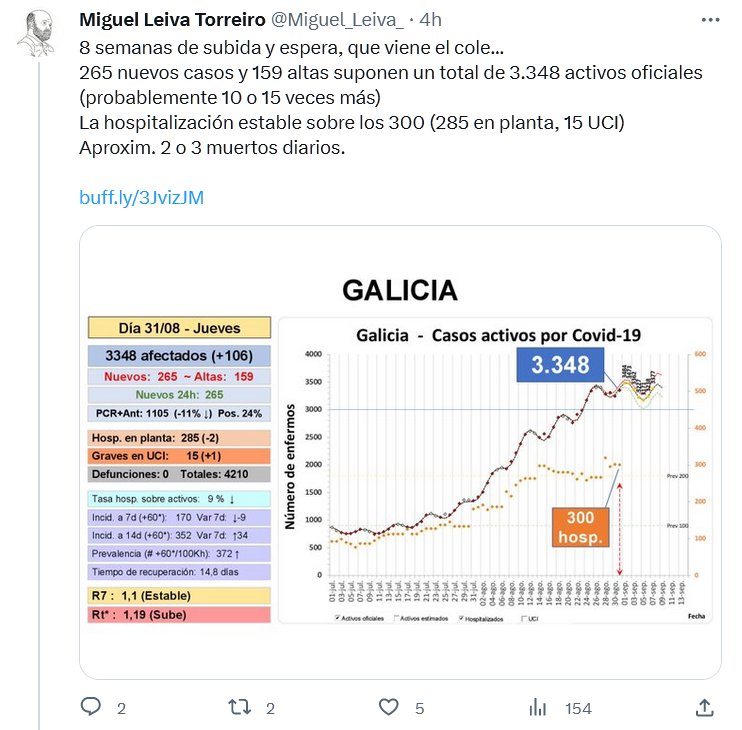742x730 pixels.
Task: Open the Galicia Covid chart image
Action: click(400, 450)
